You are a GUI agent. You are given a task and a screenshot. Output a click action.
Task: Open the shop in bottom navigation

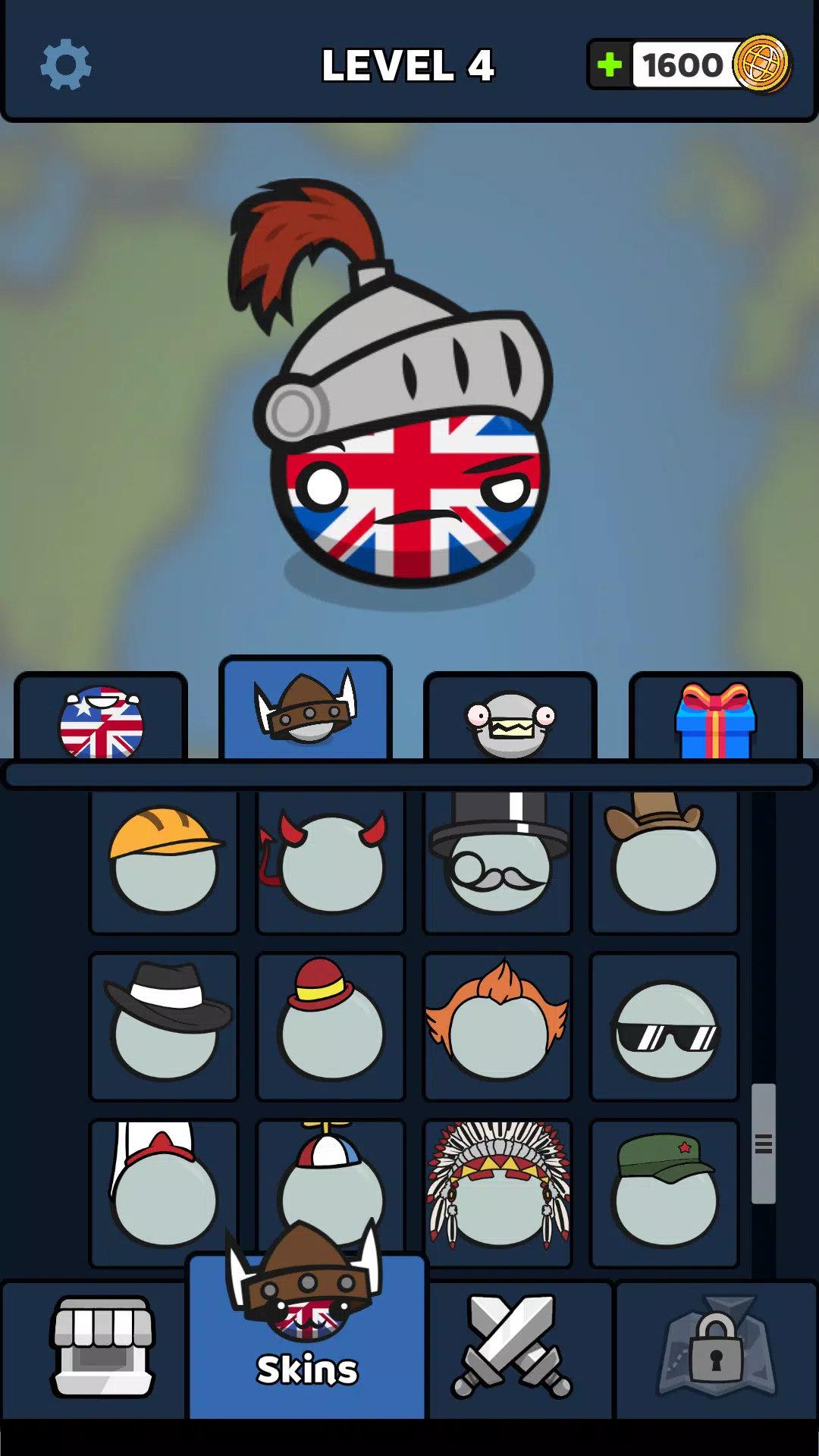pyautogui.click(x=102, y=1346)
